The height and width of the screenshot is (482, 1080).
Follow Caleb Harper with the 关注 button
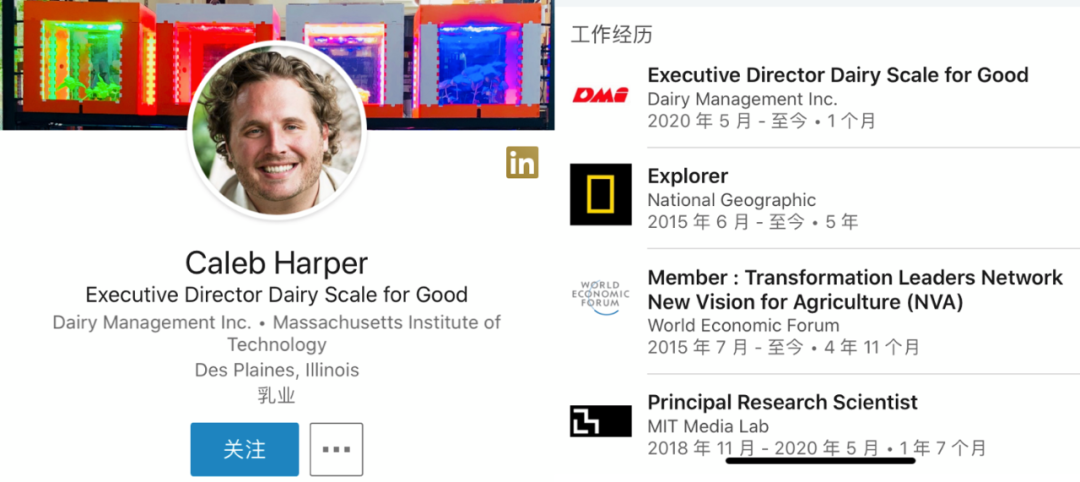244,449
